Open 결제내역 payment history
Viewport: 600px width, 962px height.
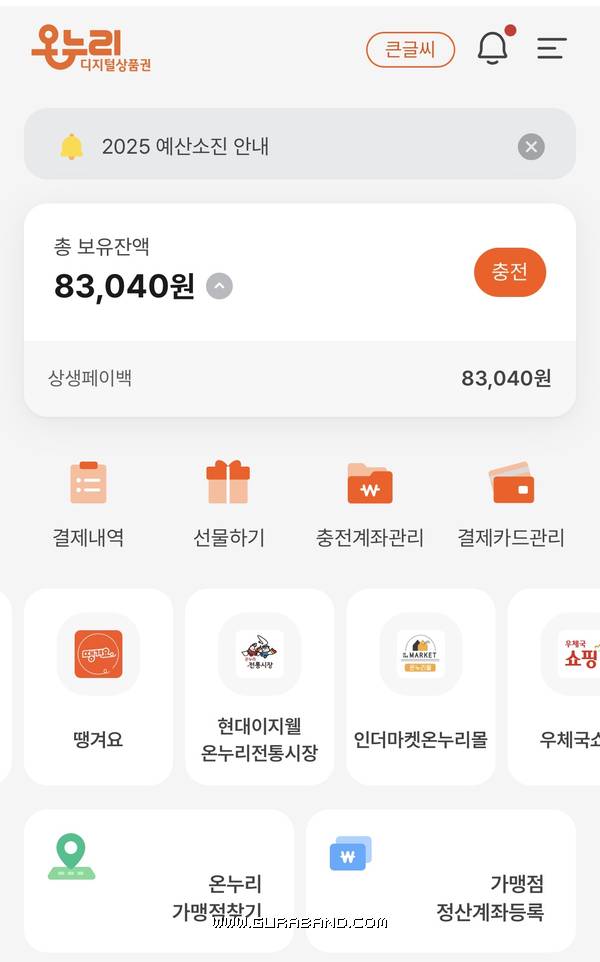click(x=88, y=505)
